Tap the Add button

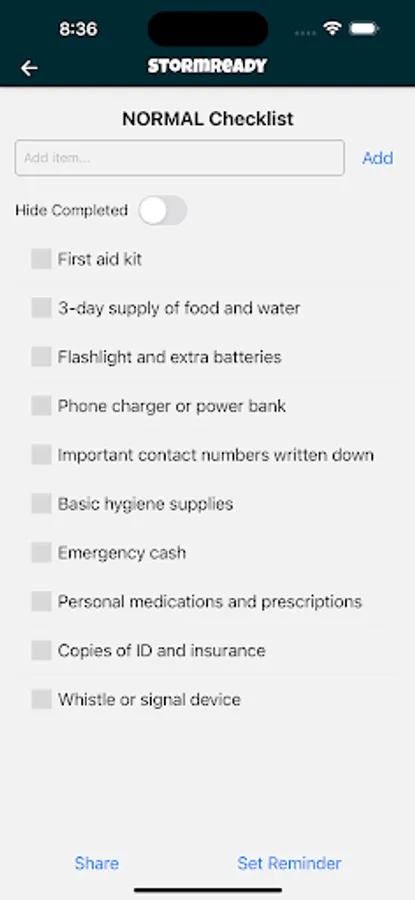378,158
